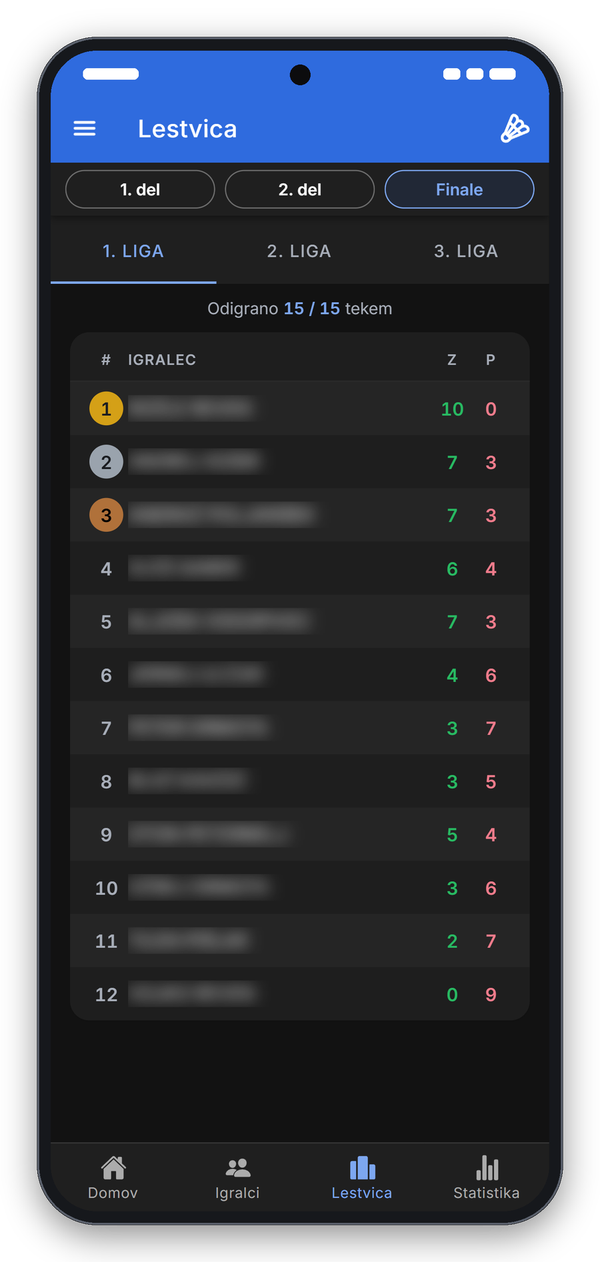
Task: Switch to the 3. LIGA tab
Action: point(466,251)
